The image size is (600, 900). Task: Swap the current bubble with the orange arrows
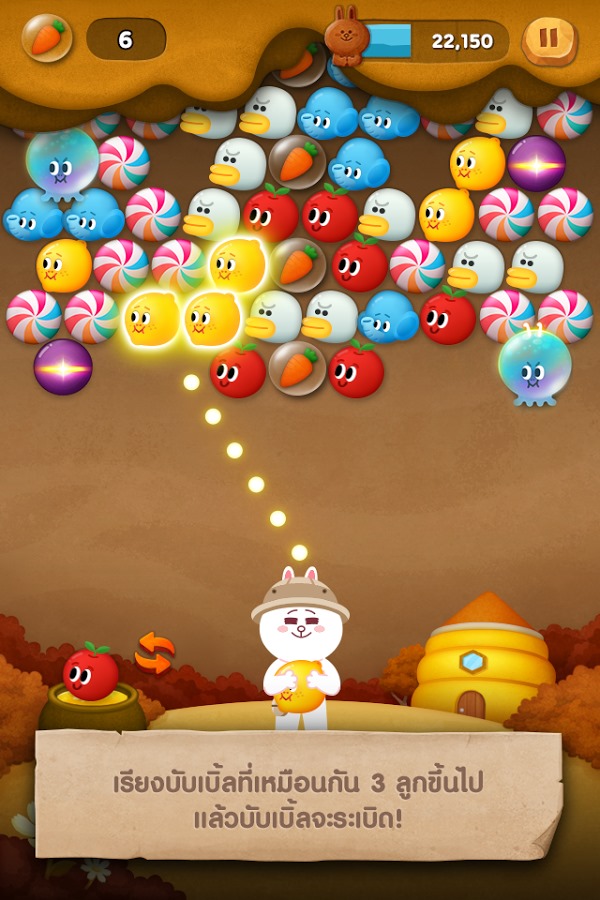click(155, 653)
